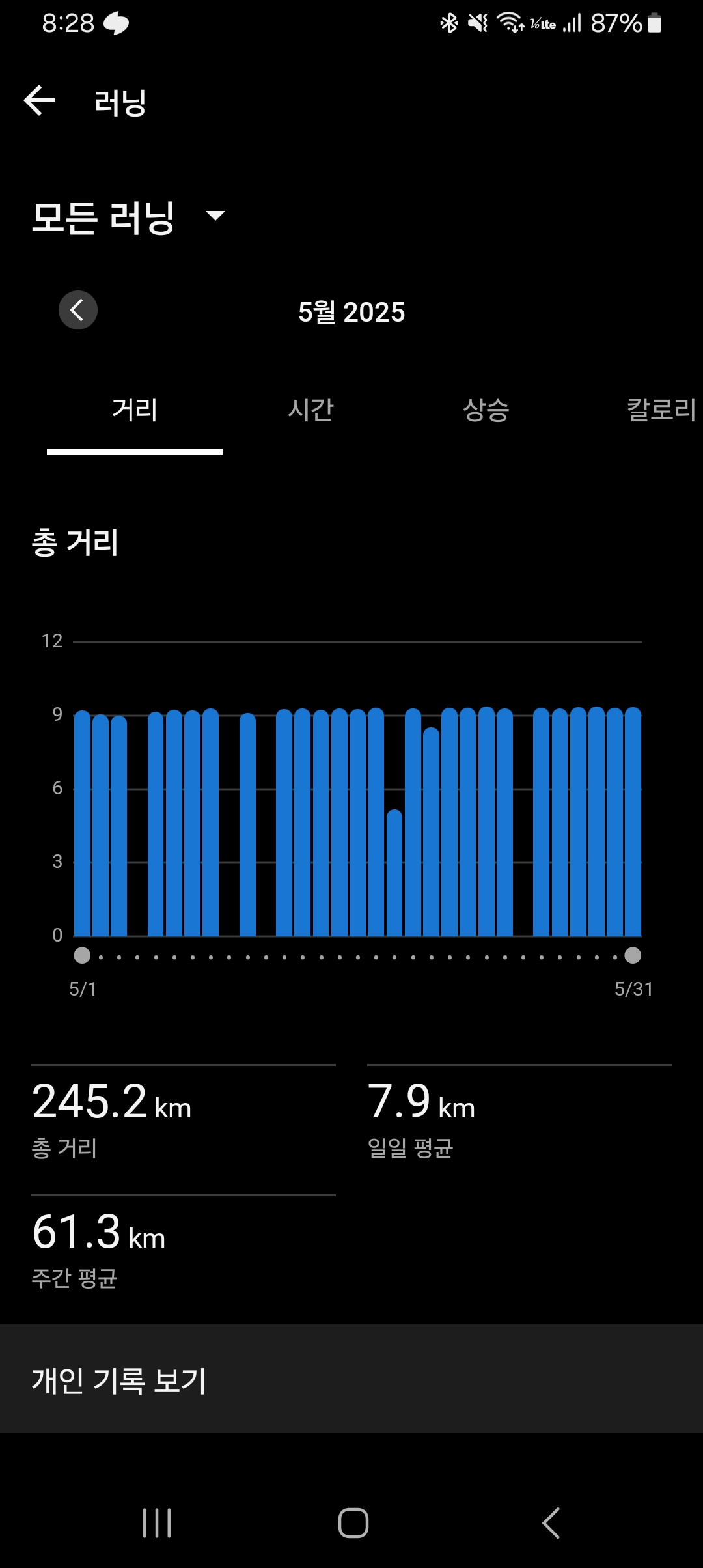Select the 거리 tab
Viewport: 703px width, 1568px height.
pos(135,410)
